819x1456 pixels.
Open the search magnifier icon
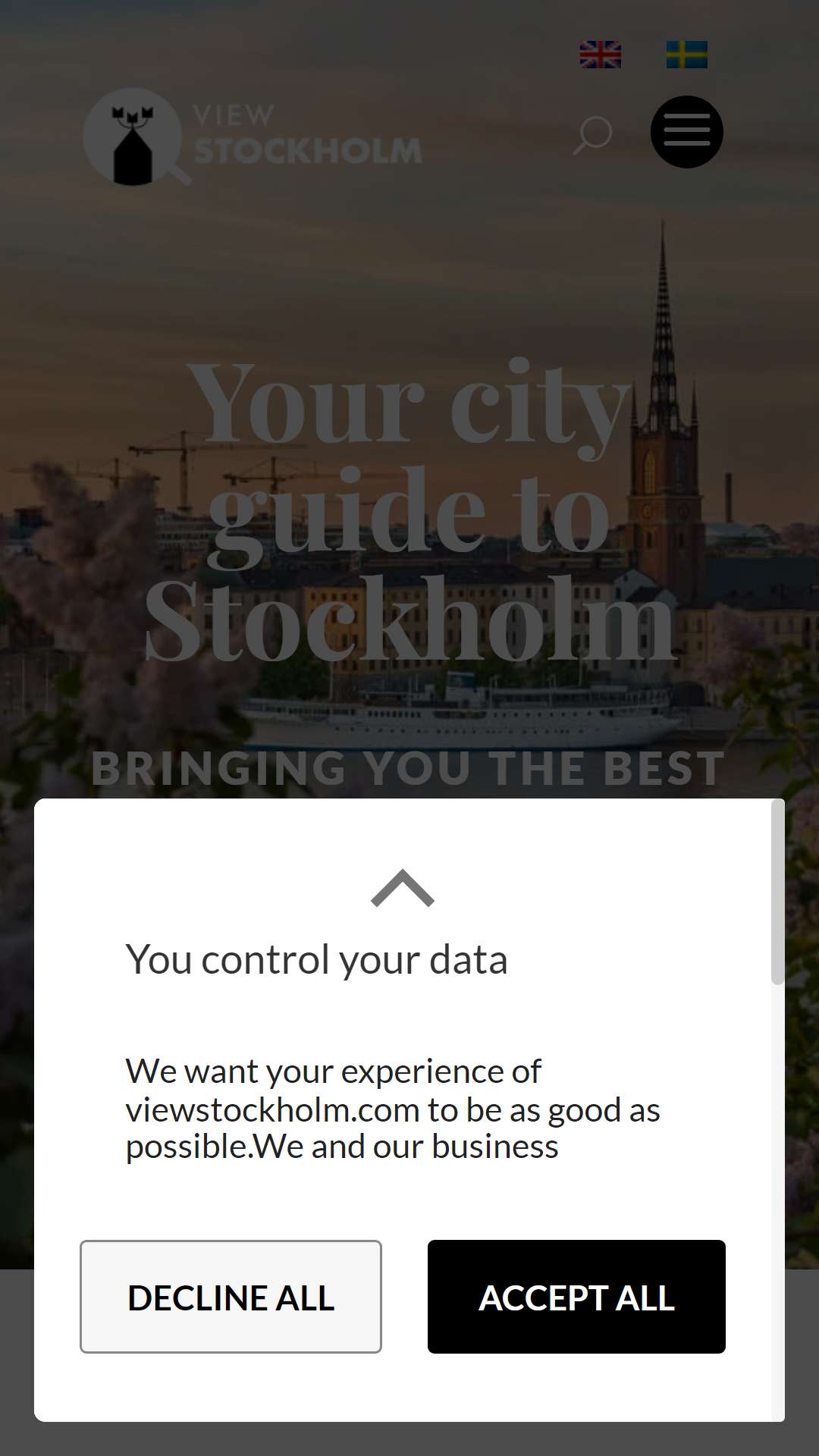click(x=592, y=135)
